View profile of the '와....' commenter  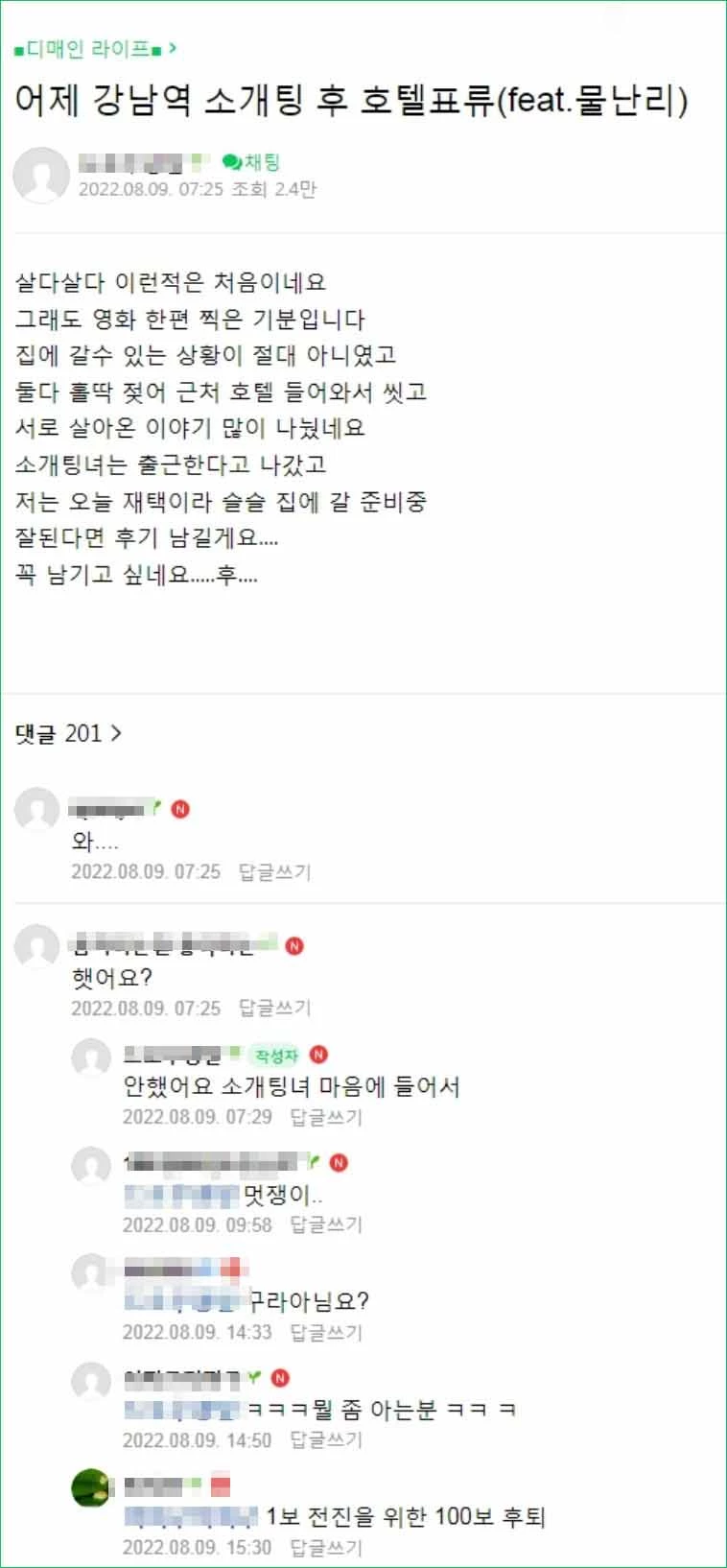36,810
